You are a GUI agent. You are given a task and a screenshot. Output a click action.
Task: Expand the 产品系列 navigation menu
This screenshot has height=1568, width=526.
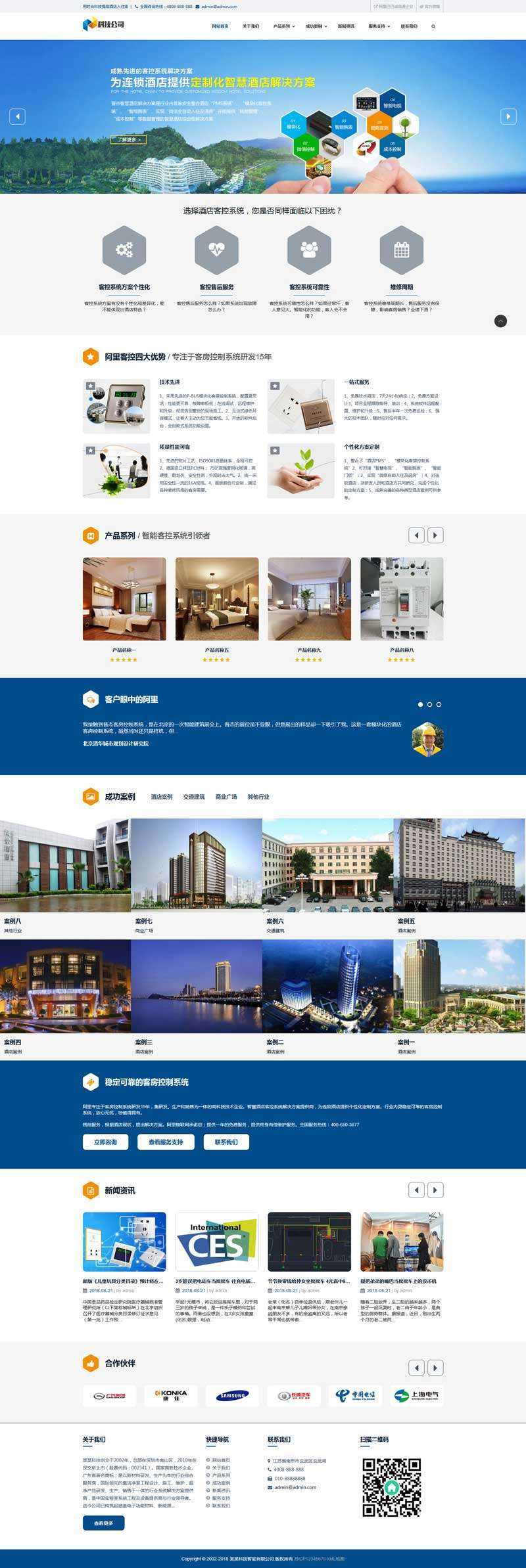pyautogui.click(x=282, y=27)
